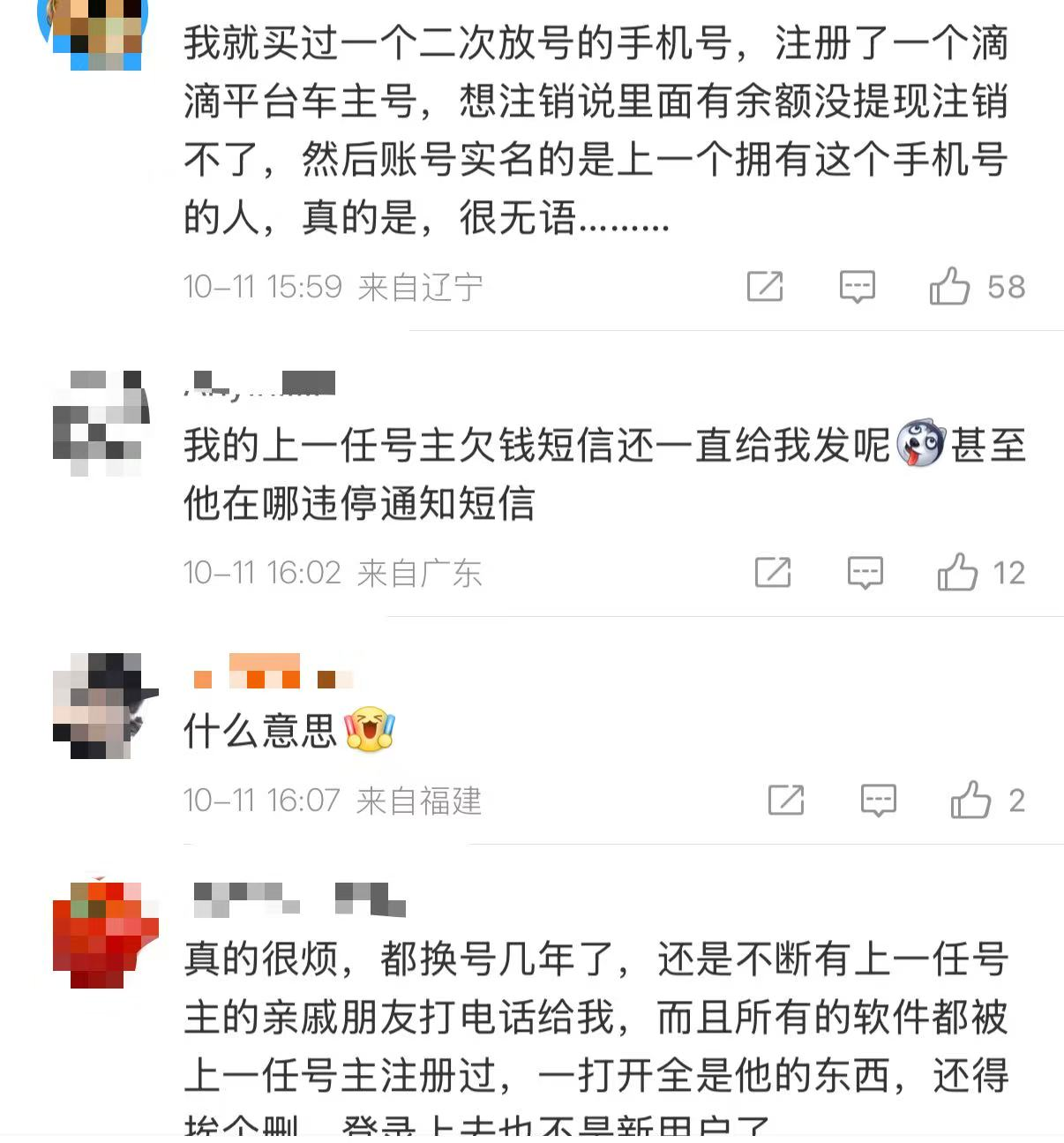
Task: Open the 来自辽宁 location tag
Action: 419,287
